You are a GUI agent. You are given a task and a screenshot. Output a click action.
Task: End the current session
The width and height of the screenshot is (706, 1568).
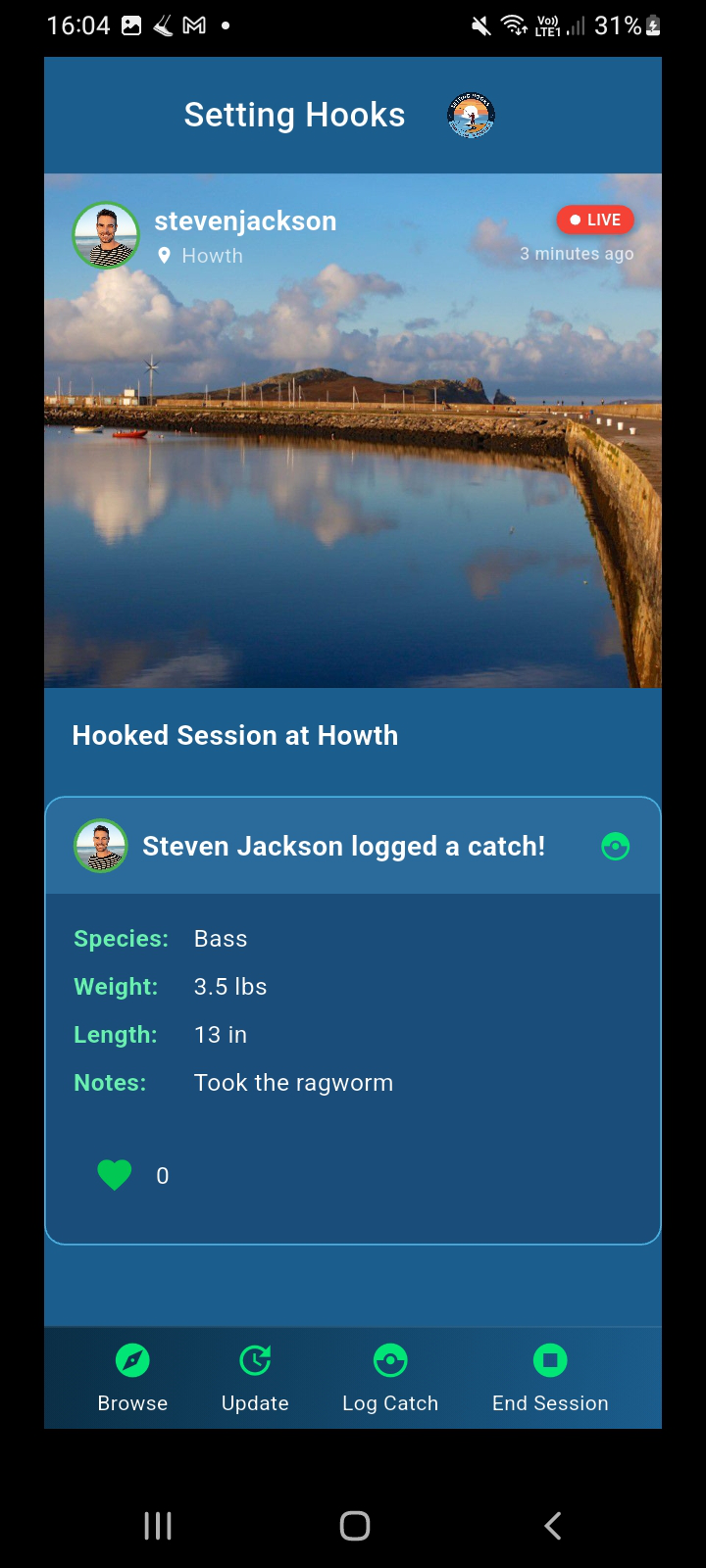tap(550, 1378)
